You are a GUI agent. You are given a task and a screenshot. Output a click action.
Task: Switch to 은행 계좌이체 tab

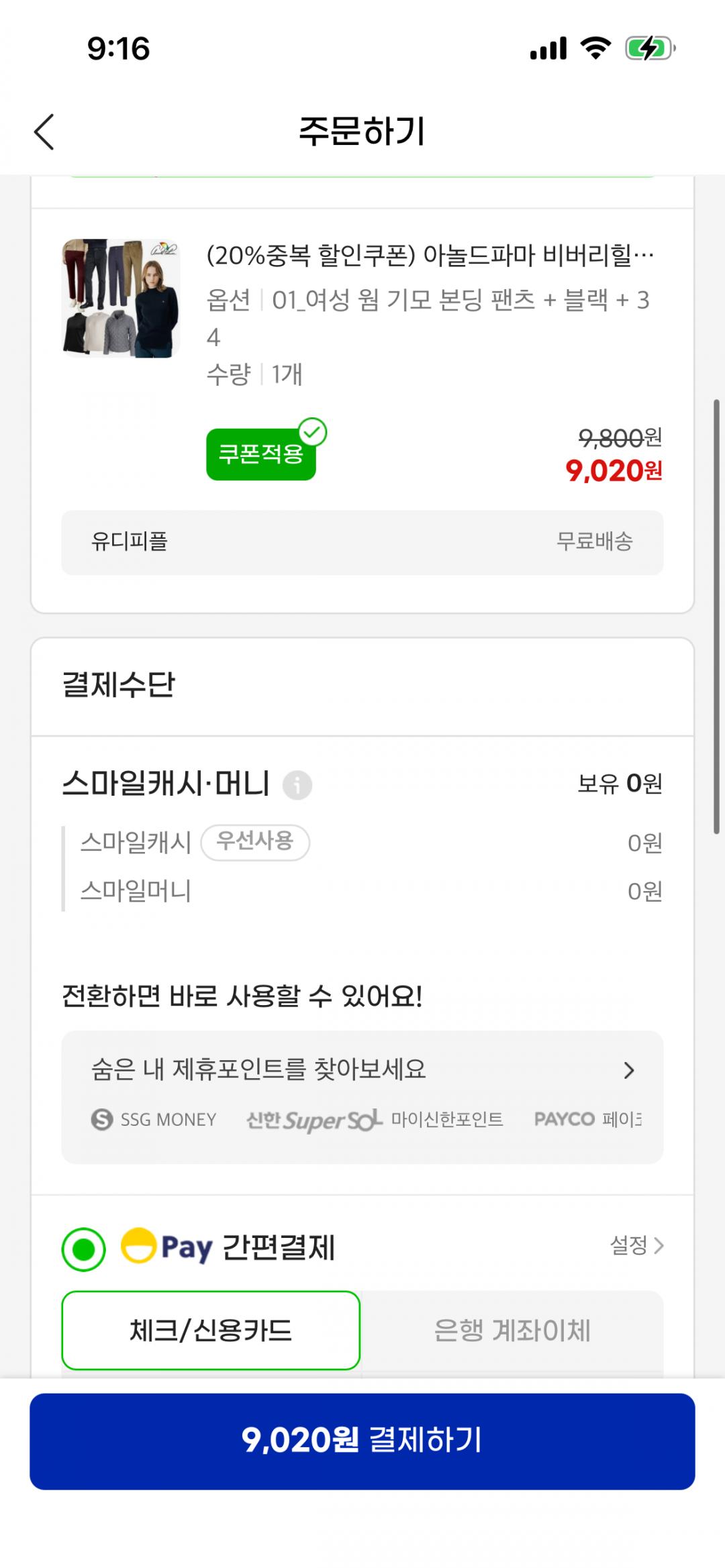click(x=512, y=1330)
